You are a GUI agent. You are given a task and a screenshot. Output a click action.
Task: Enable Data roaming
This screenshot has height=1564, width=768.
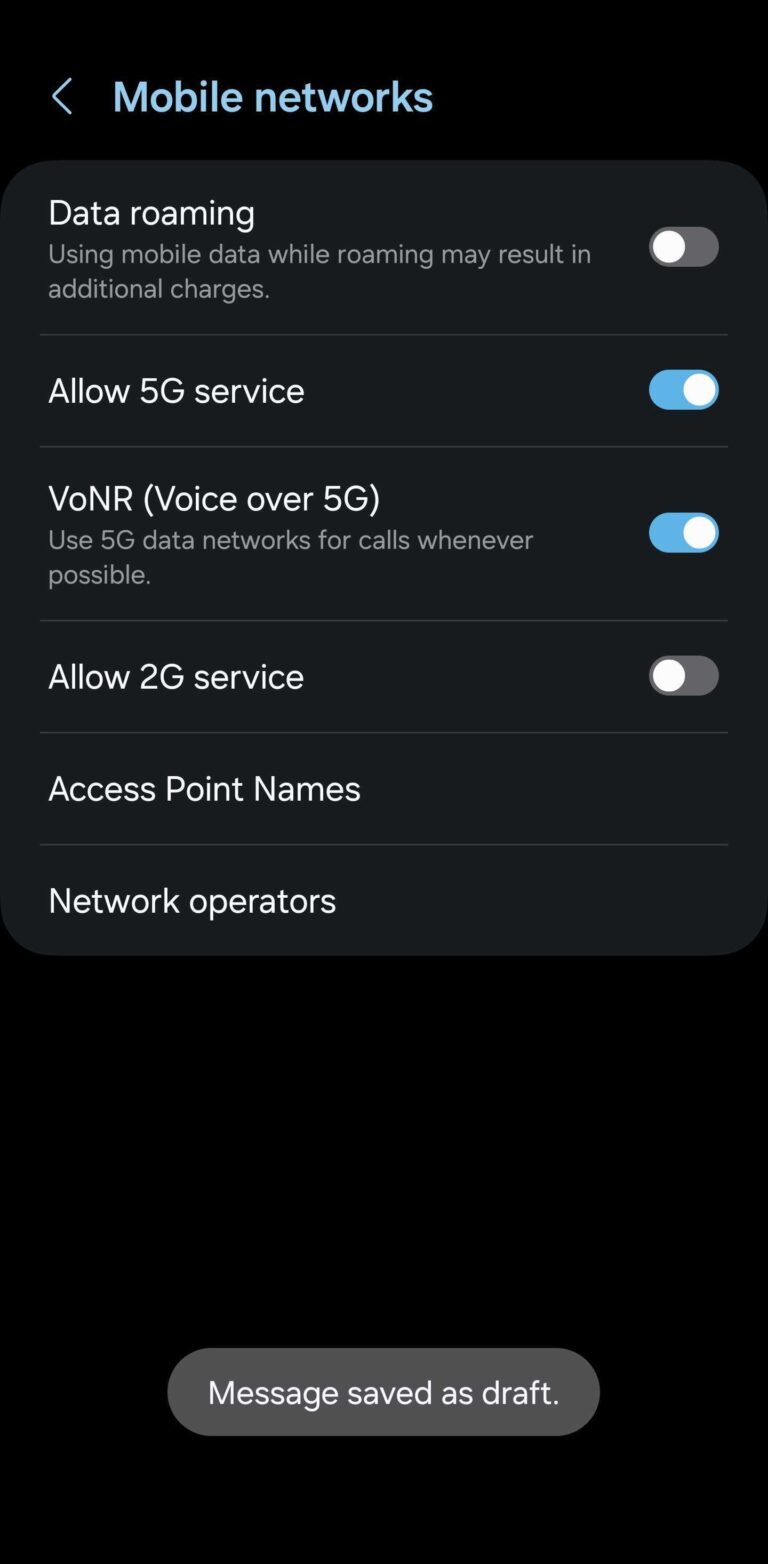[683, 246]
